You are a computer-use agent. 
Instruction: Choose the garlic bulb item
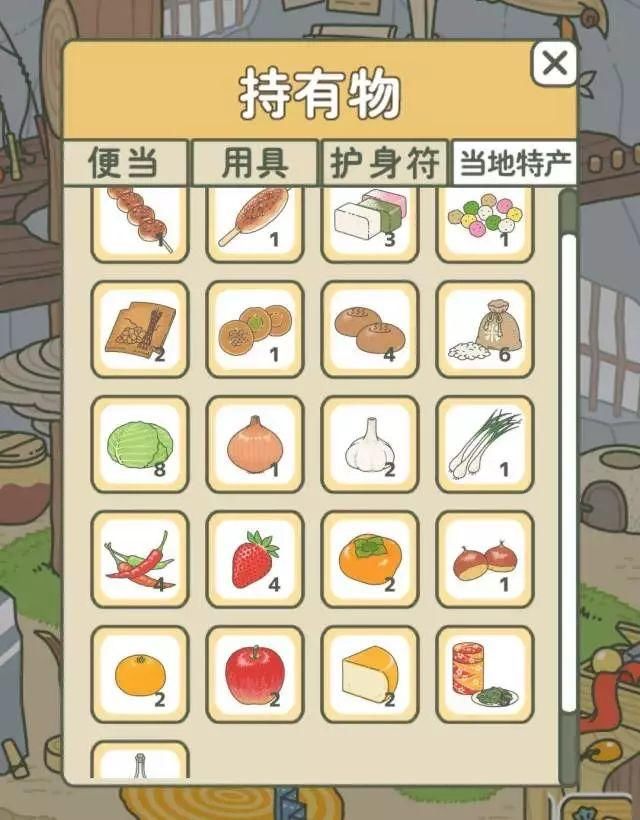tap(369, 444)
